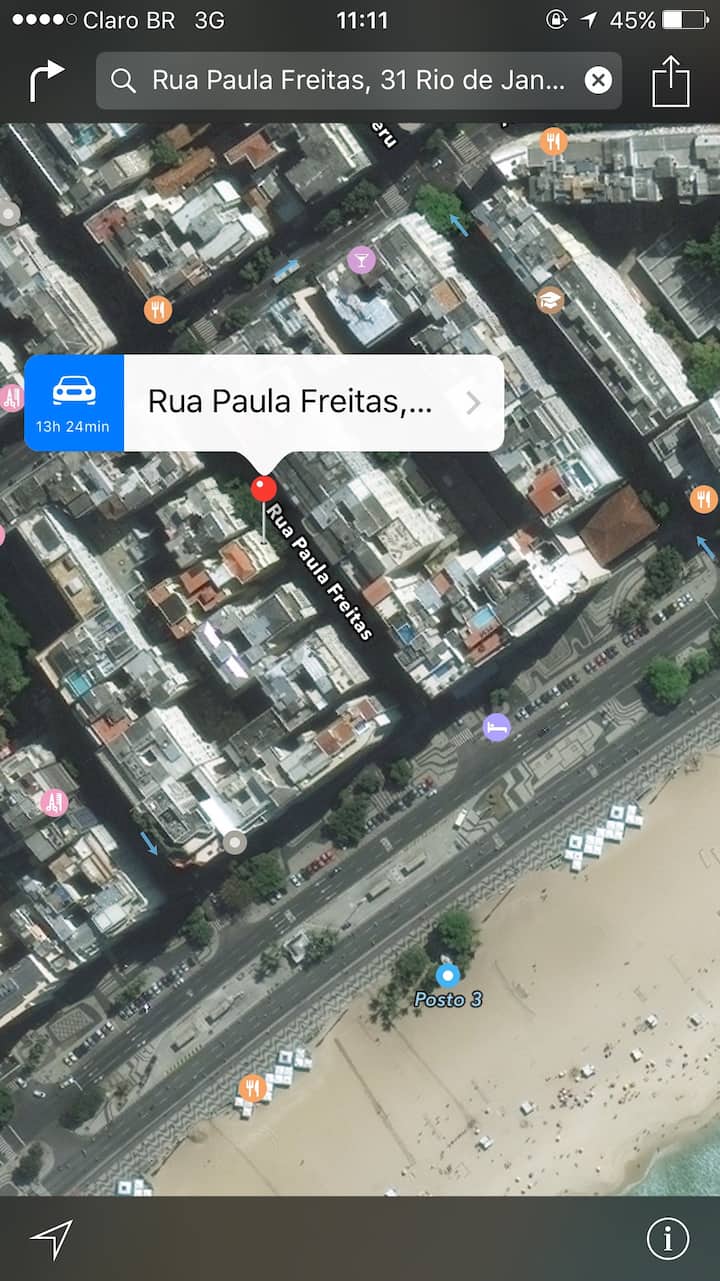
Task: Select the brown graduation cap marker
Action: click(x=550, y=299)
